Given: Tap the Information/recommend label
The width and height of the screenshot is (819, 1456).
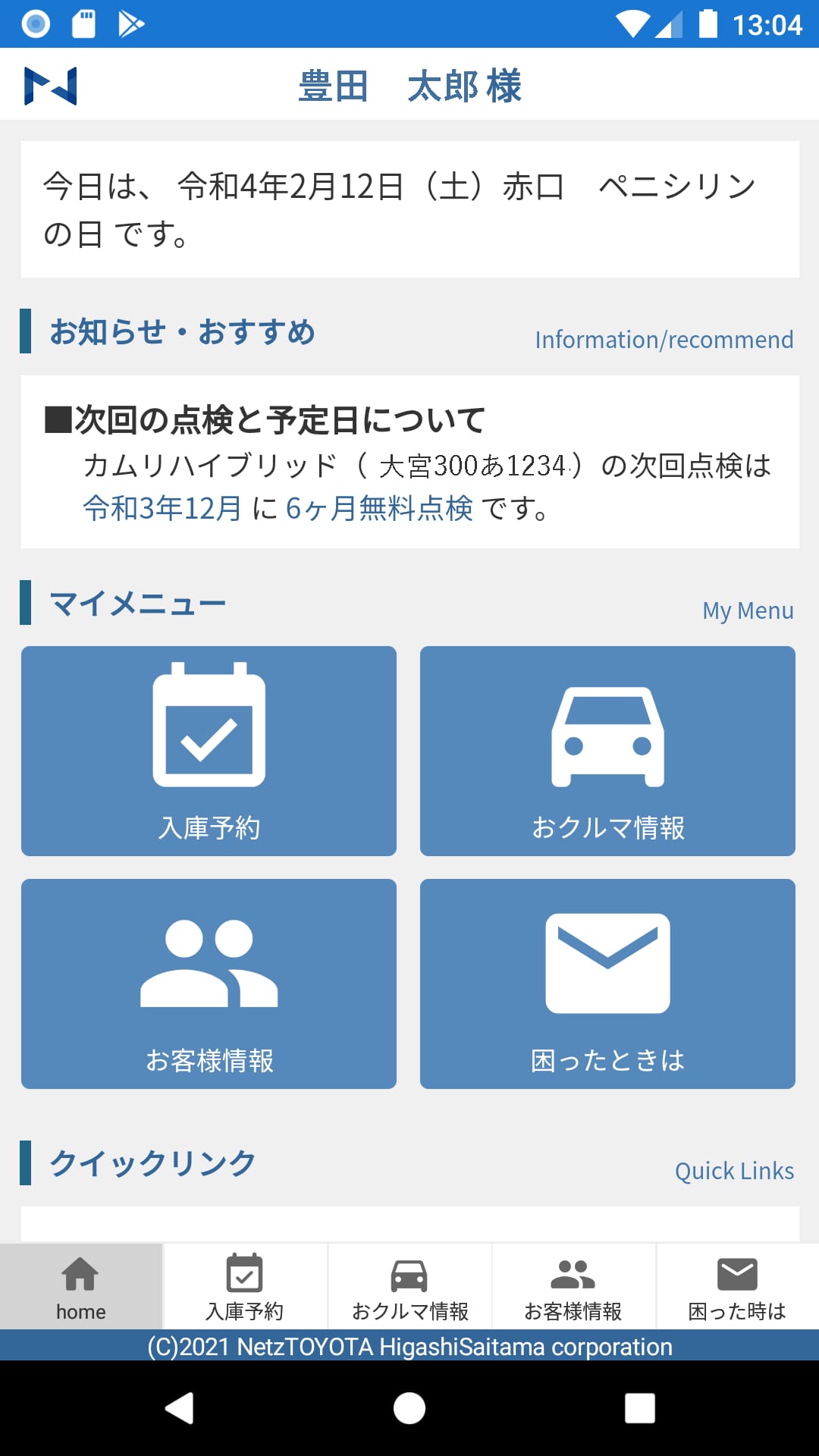Looking at the screenshot, I should [663, 340].
